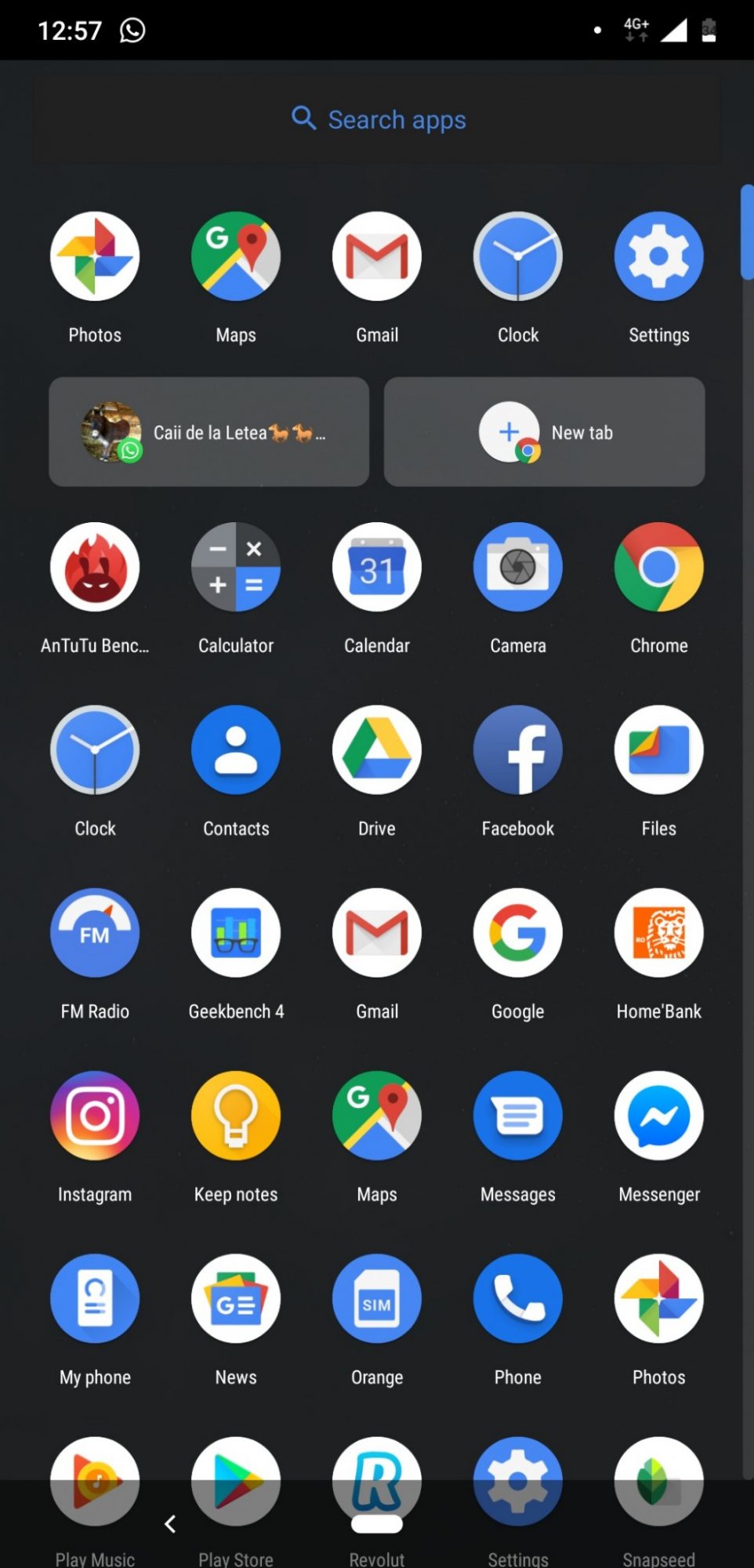The height and width of the screenshot is (1568, 754).
Task: Open the Home'Bank app
Action: [x=659, y=933]
